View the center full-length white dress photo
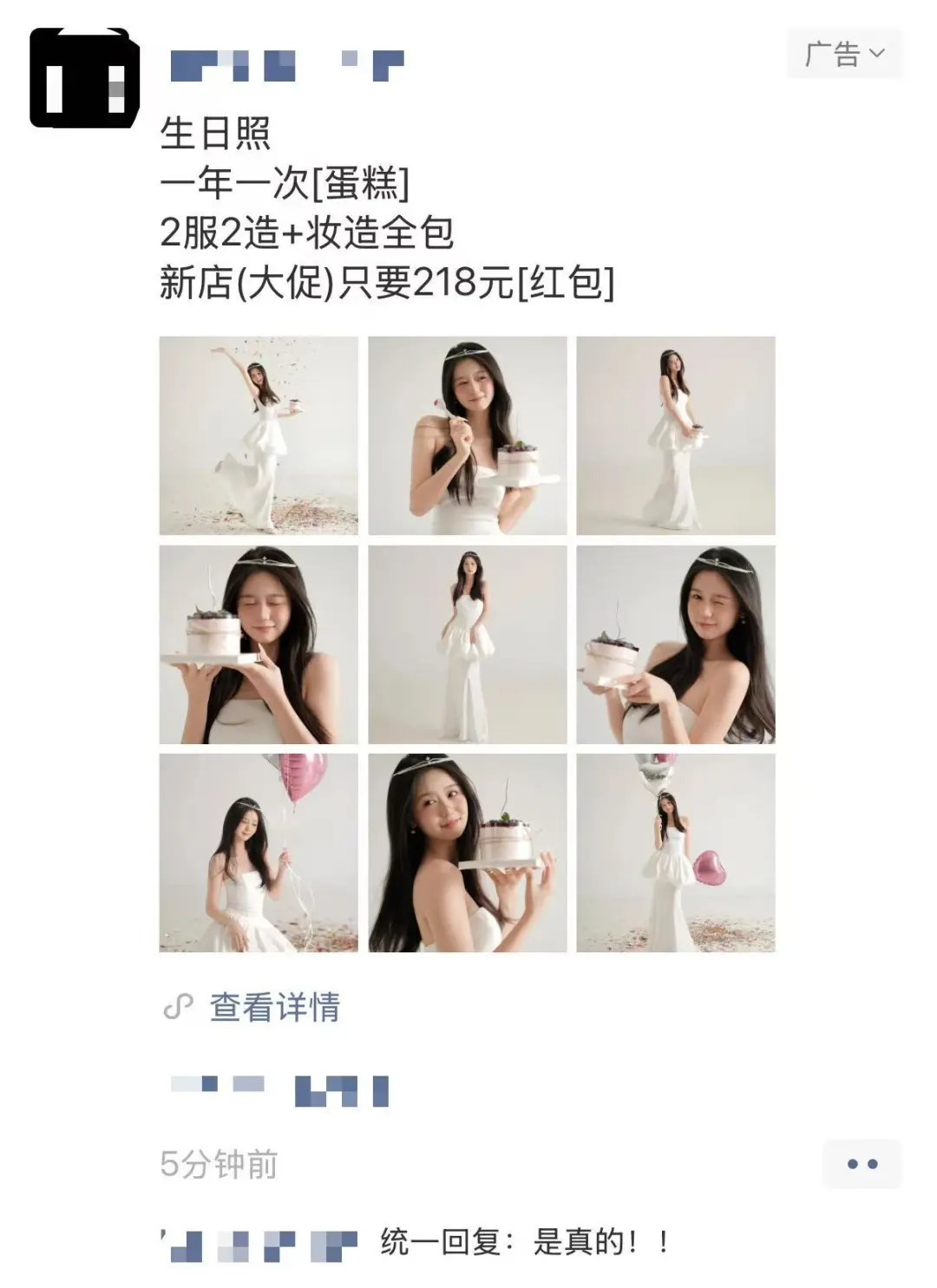Screen dimensions: 937x1288 coord(467,644)
